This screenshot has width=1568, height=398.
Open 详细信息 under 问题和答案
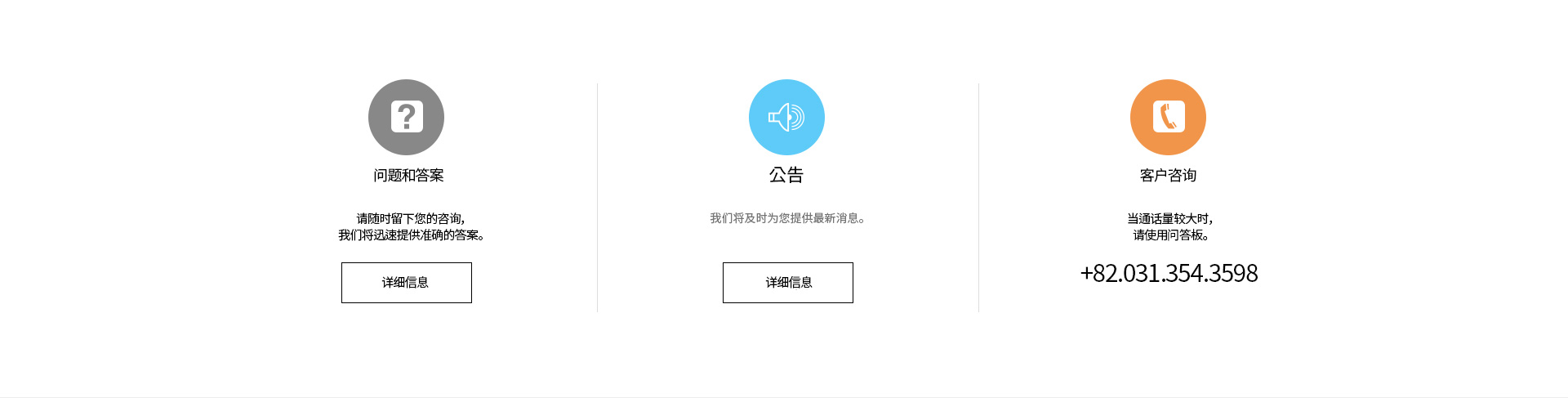[x=406, y=283]
